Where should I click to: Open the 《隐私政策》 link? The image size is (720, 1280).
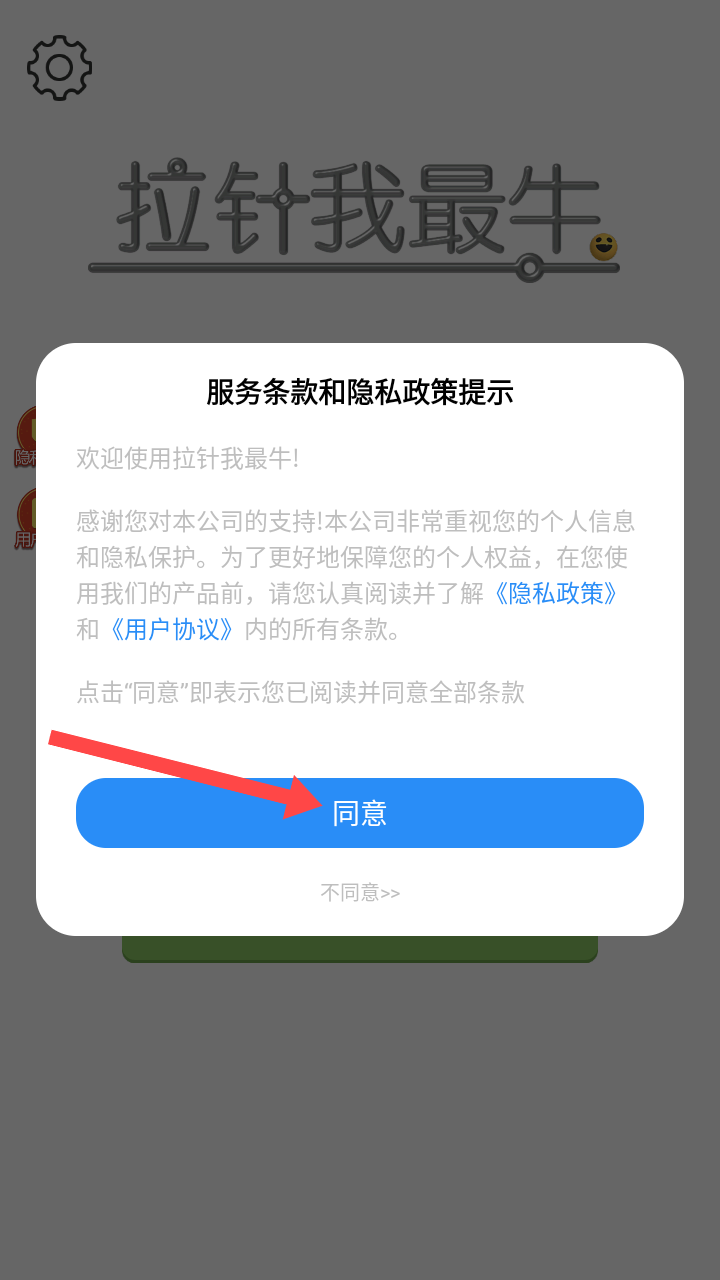[x=557, y=593]
